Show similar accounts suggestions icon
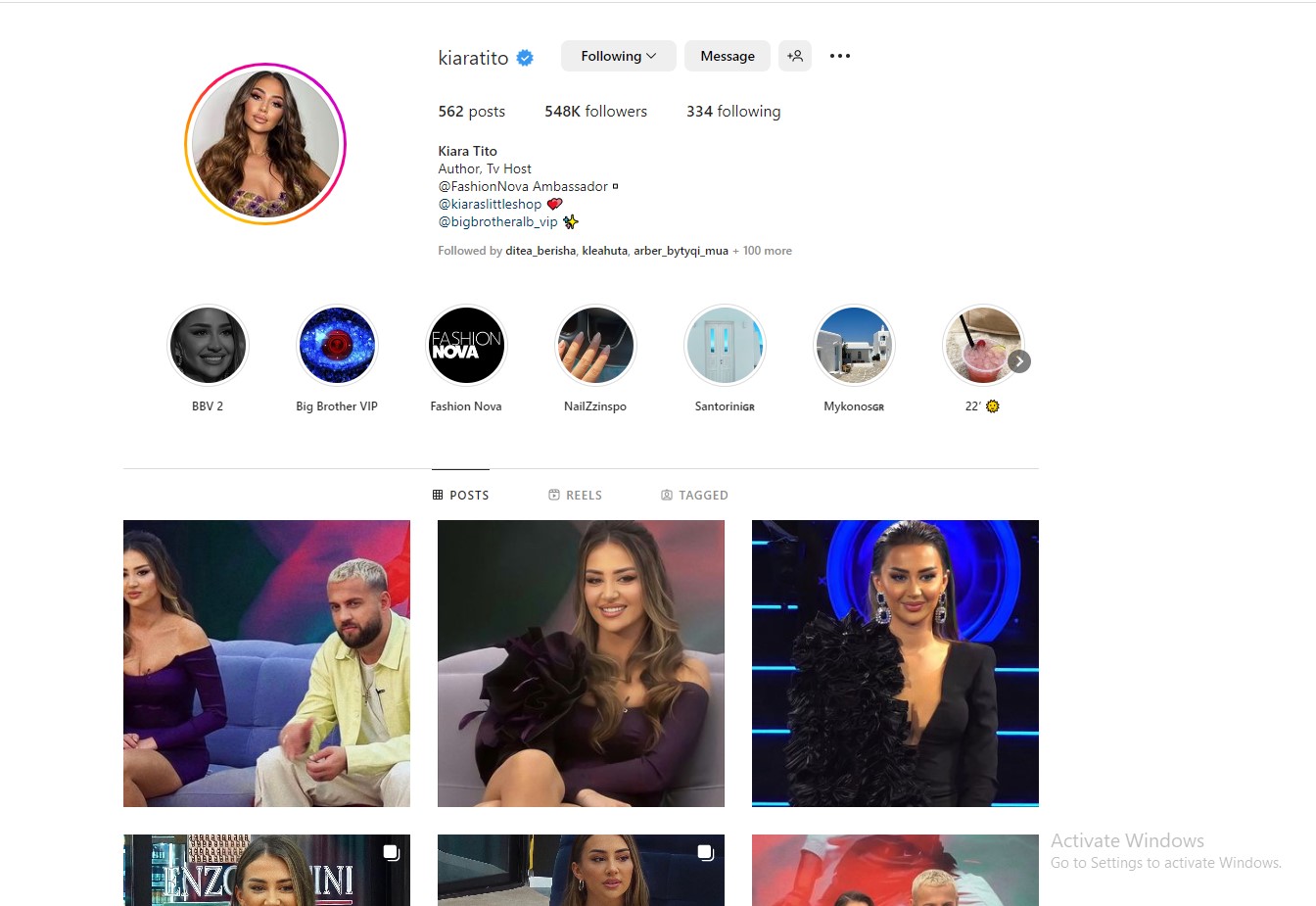Image resolution: width=1316 pixels, height=906 pixels. (x=795, y=56)
